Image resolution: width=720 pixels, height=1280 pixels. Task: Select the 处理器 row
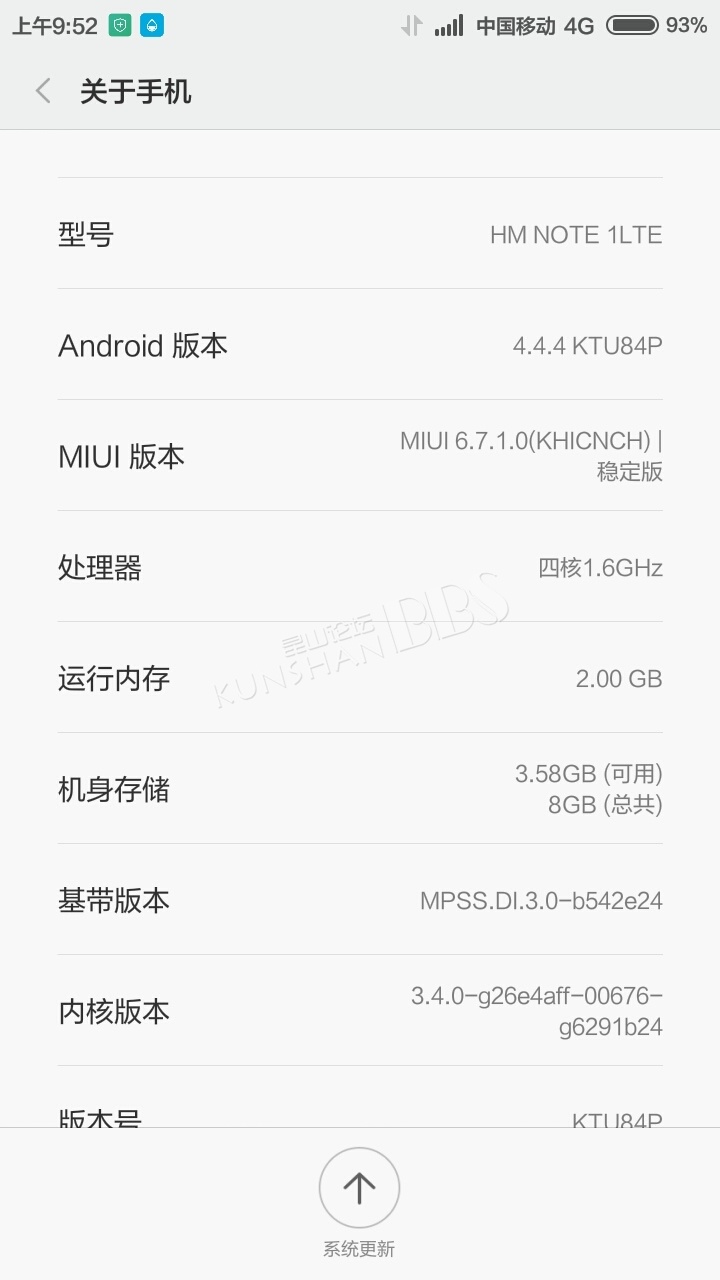(x=360, y=567)
